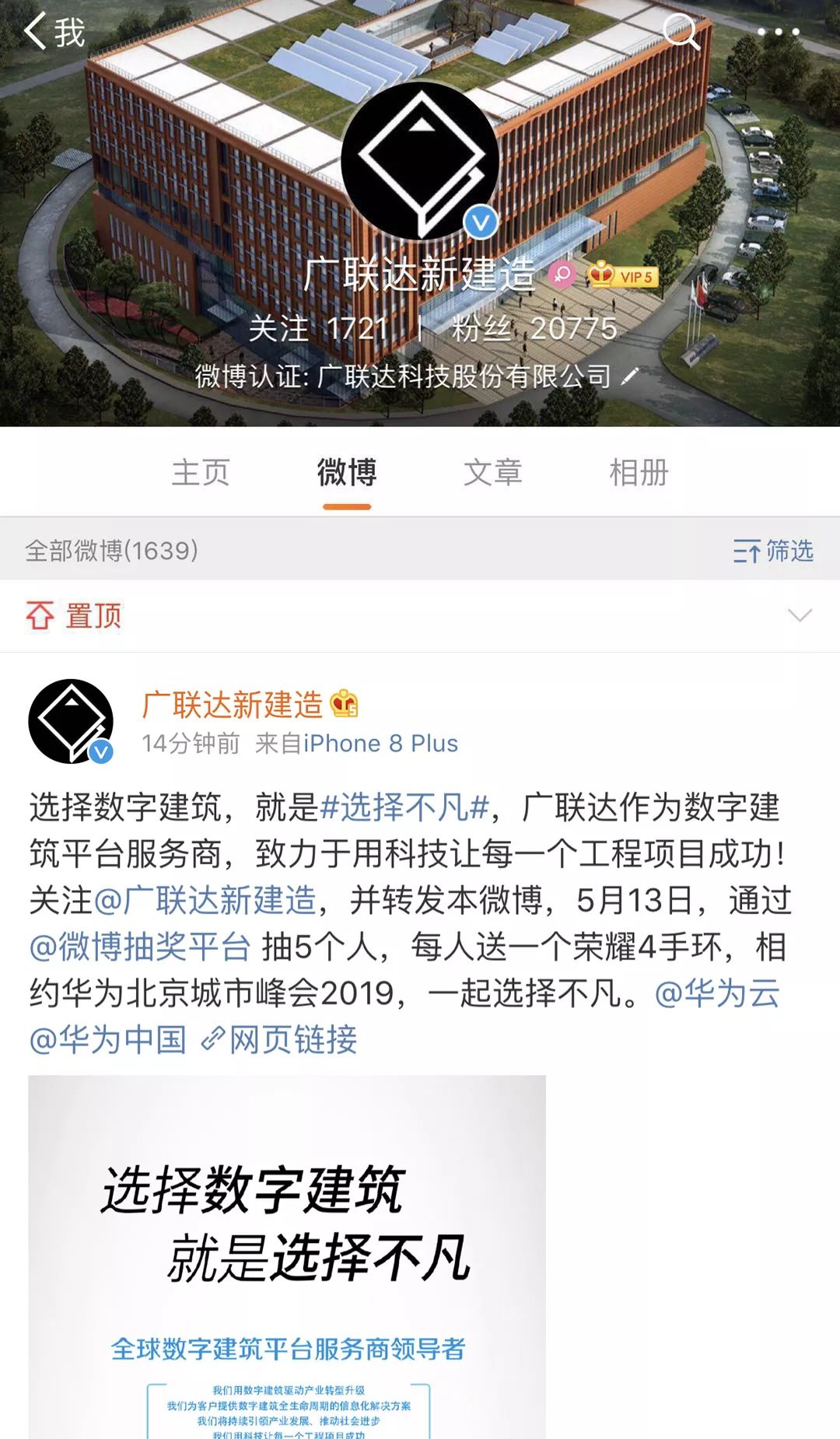Open the @华为云 mention link

pyautogui.click(x=717, y=993)
